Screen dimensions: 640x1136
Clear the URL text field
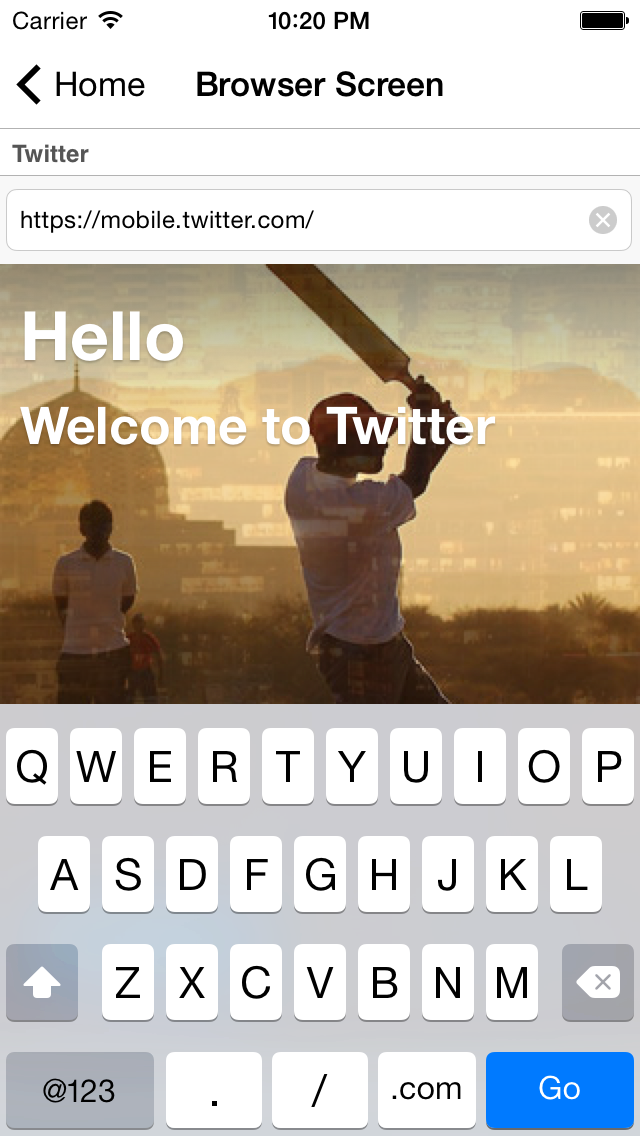click(602, 220)
